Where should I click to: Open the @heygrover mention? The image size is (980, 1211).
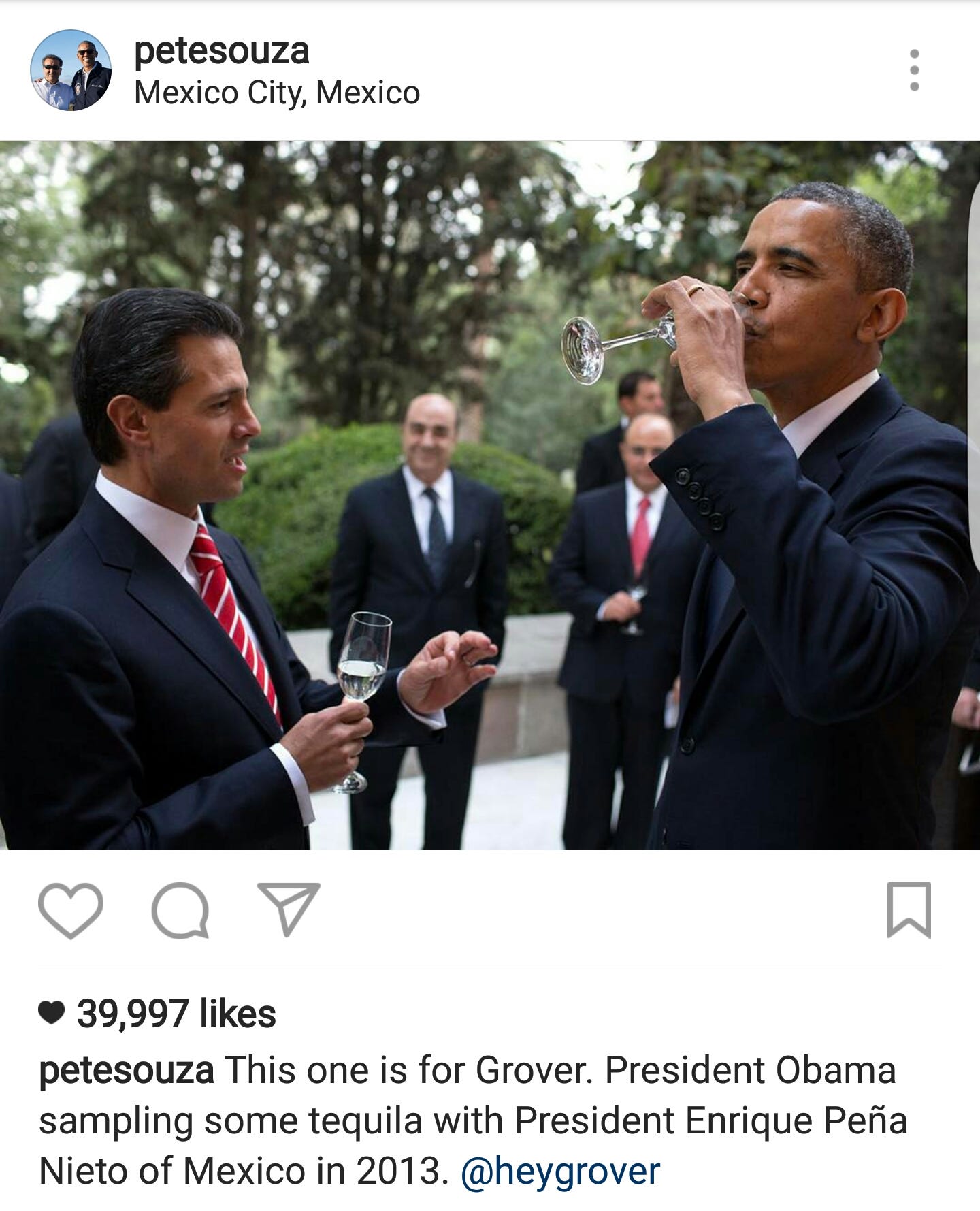click(x=560, y=1172)
